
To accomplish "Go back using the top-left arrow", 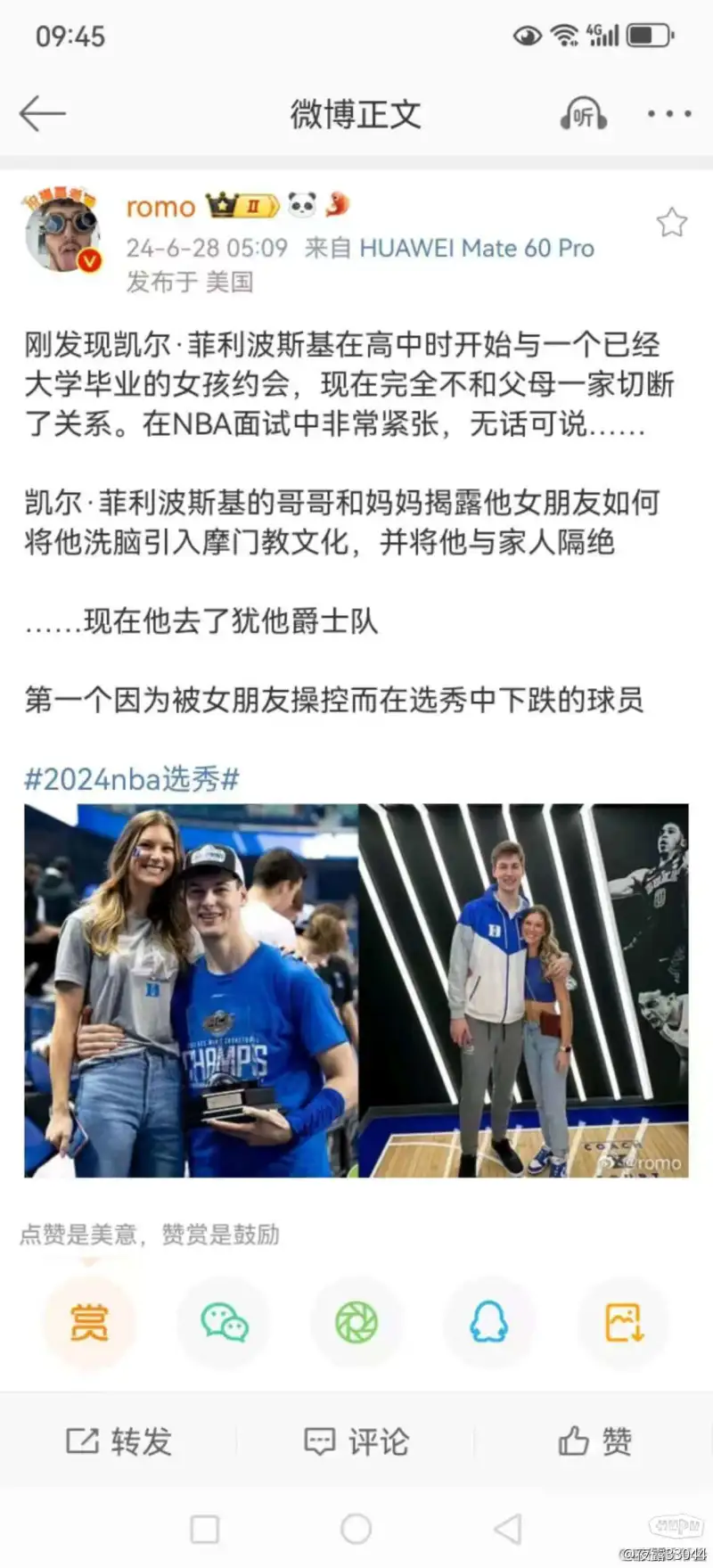I will coord(43,114).
